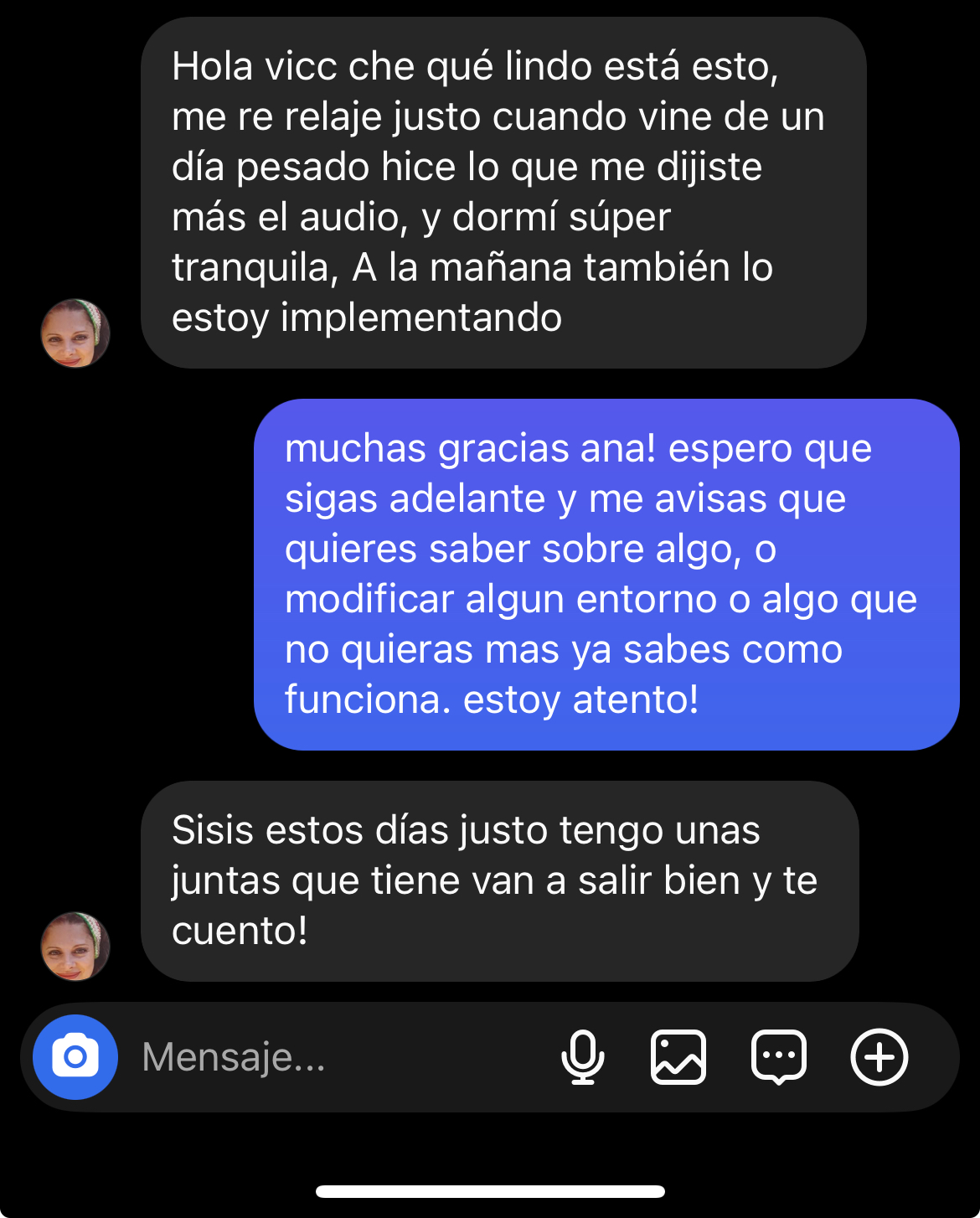Open the camera from the message bar

tap(75, 1057)
